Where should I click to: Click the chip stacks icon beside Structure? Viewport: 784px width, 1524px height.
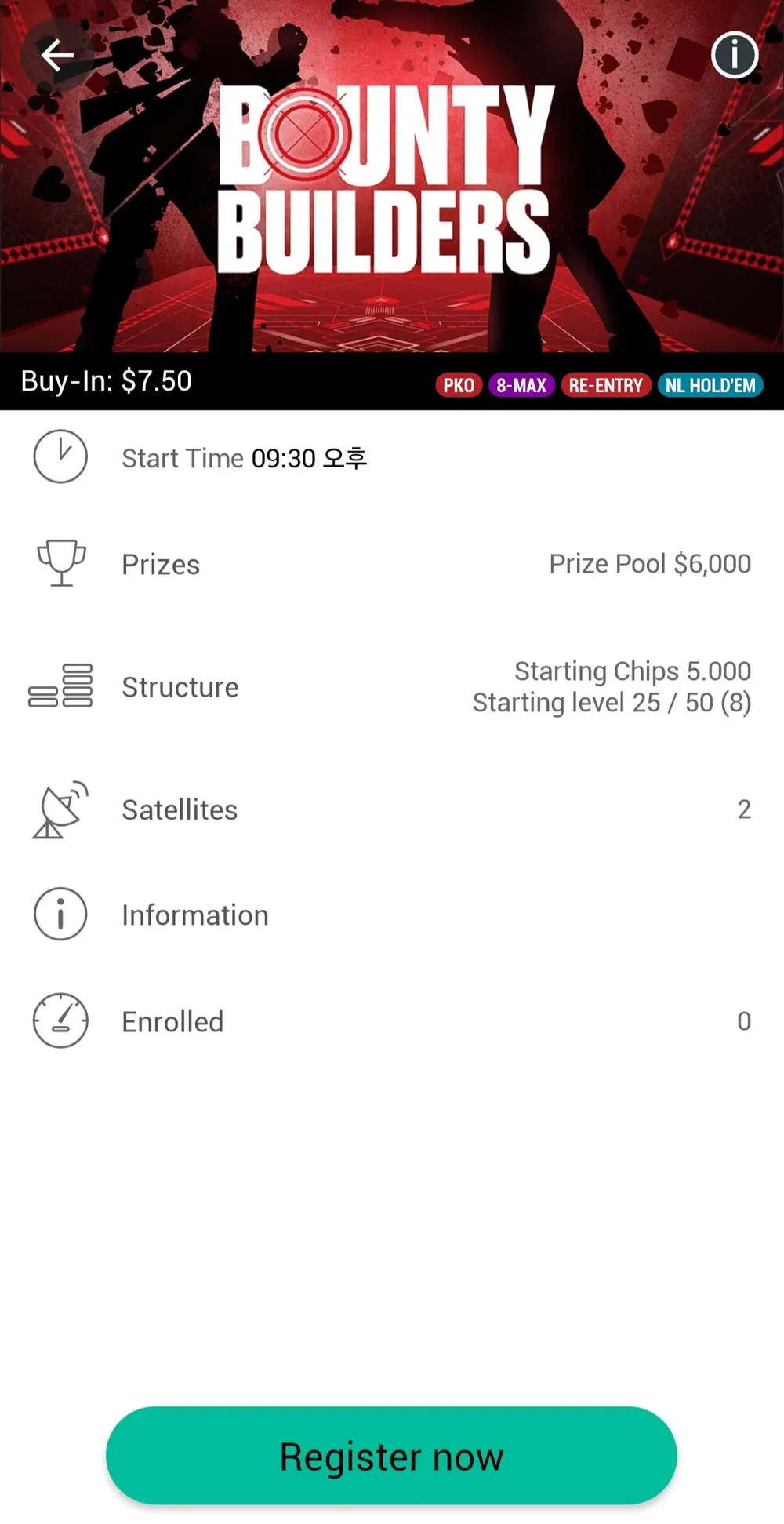pyautogui.click(x=60, y=686)
